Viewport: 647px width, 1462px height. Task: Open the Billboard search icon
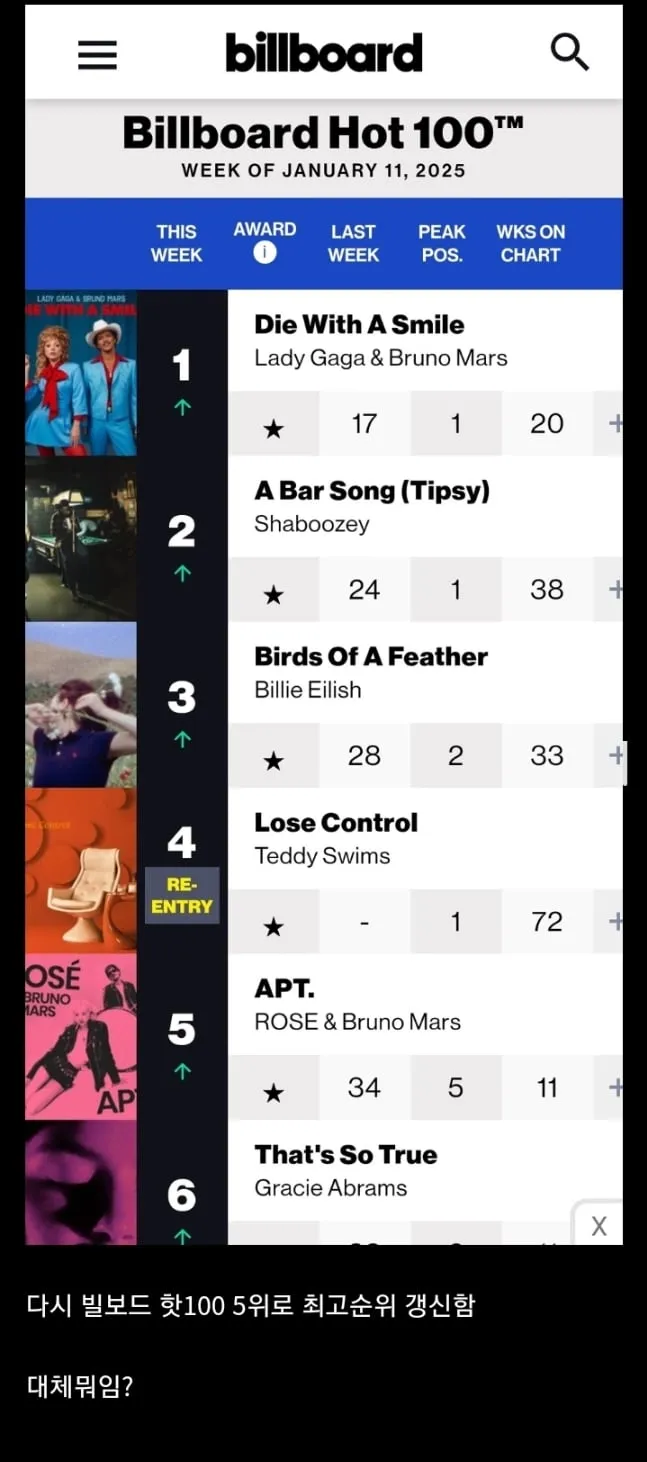pyautogui.click(x=569, y=52)
